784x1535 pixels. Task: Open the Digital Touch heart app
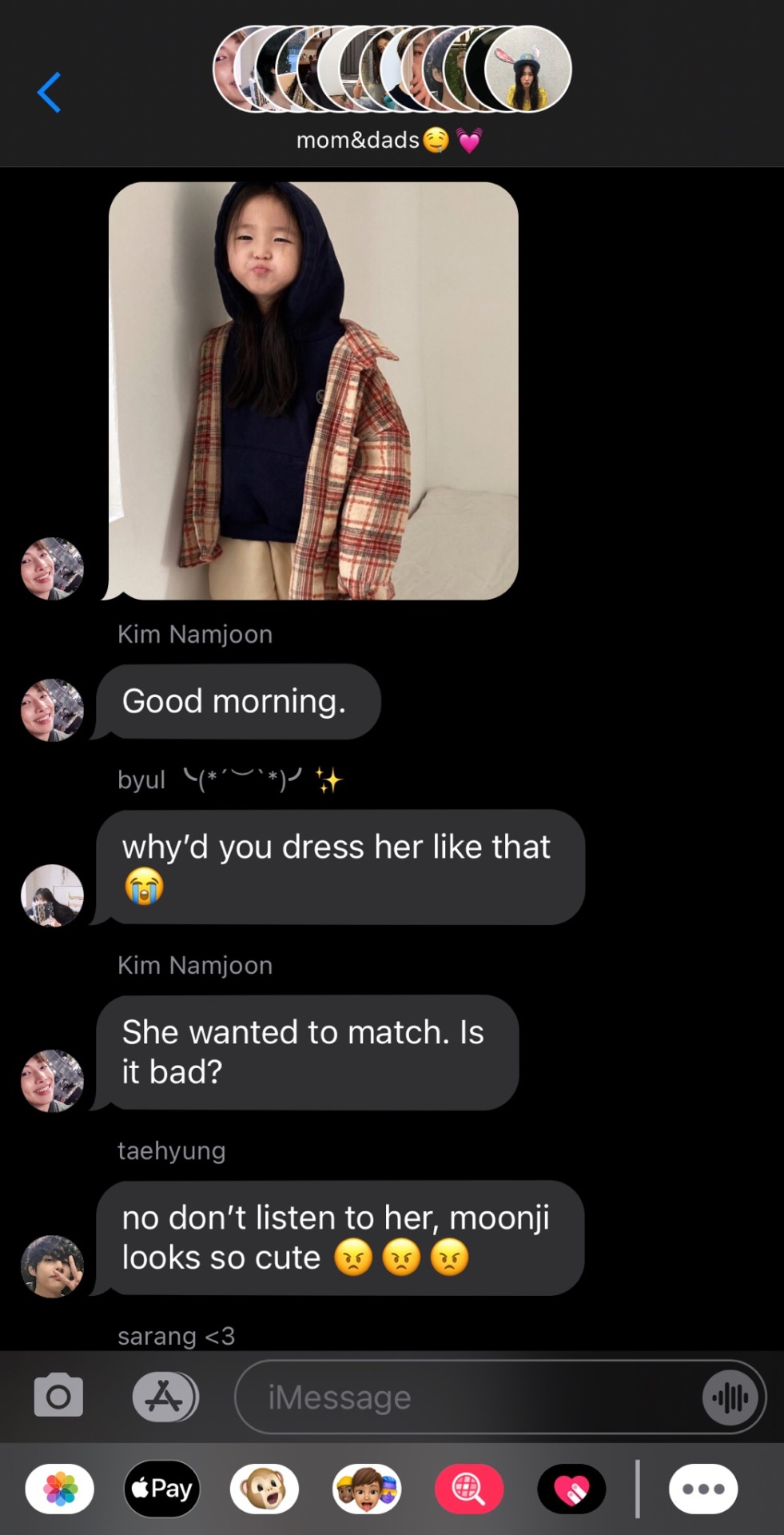click(x=571, y=1489)
